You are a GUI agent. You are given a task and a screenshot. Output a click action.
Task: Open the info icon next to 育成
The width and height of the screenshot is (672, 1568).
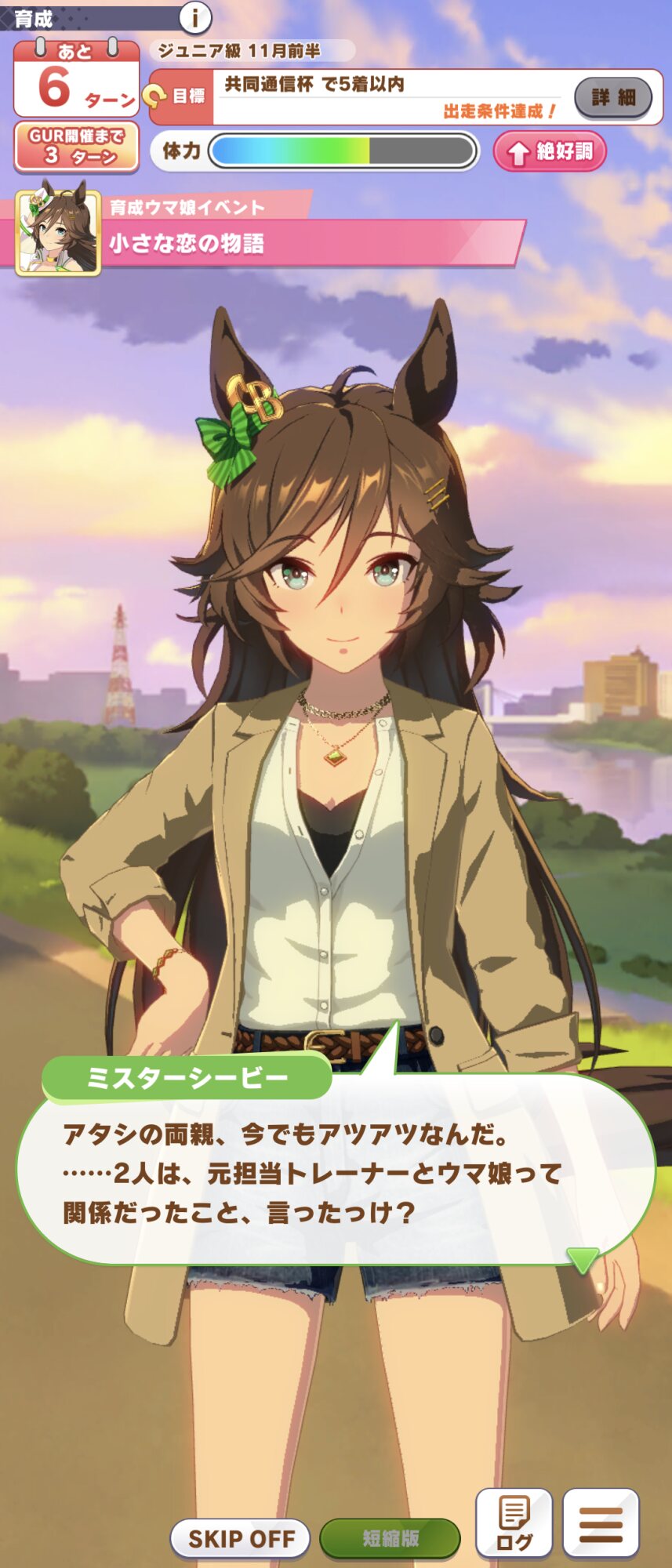pos(195,16)
